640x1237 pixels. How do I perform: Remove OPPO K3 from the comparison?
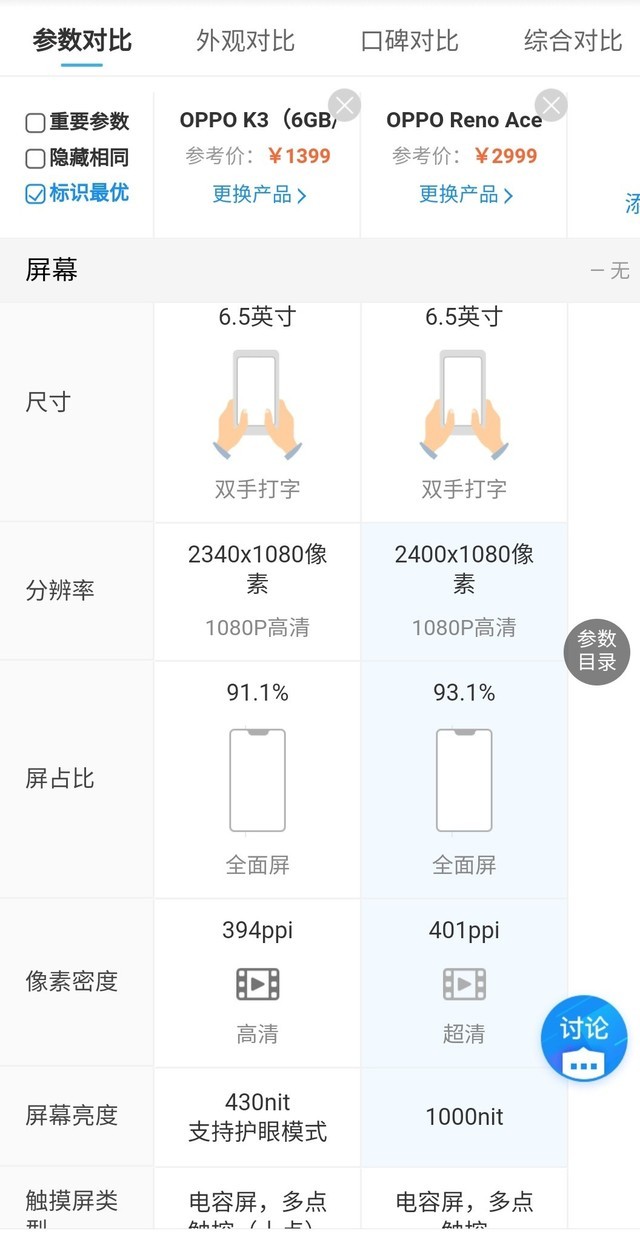click(x=344, y=105)
